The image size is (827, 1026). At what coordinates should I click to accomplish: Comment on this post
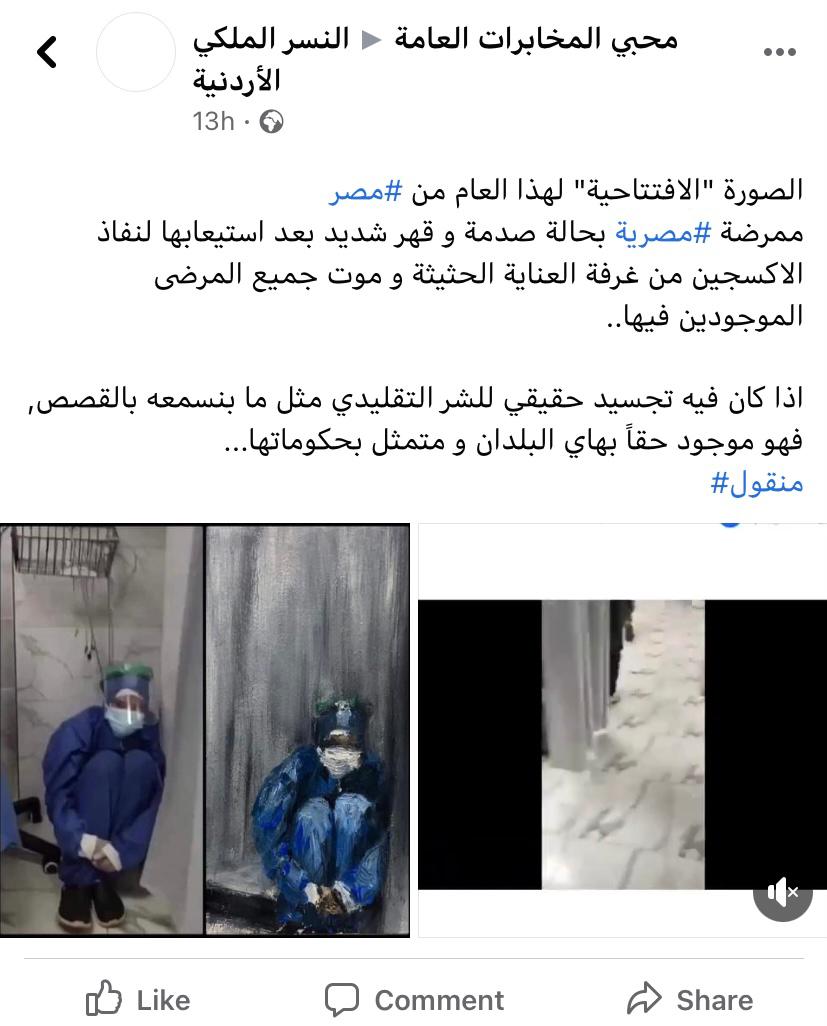pyautogui.click(x=414, y=999)
